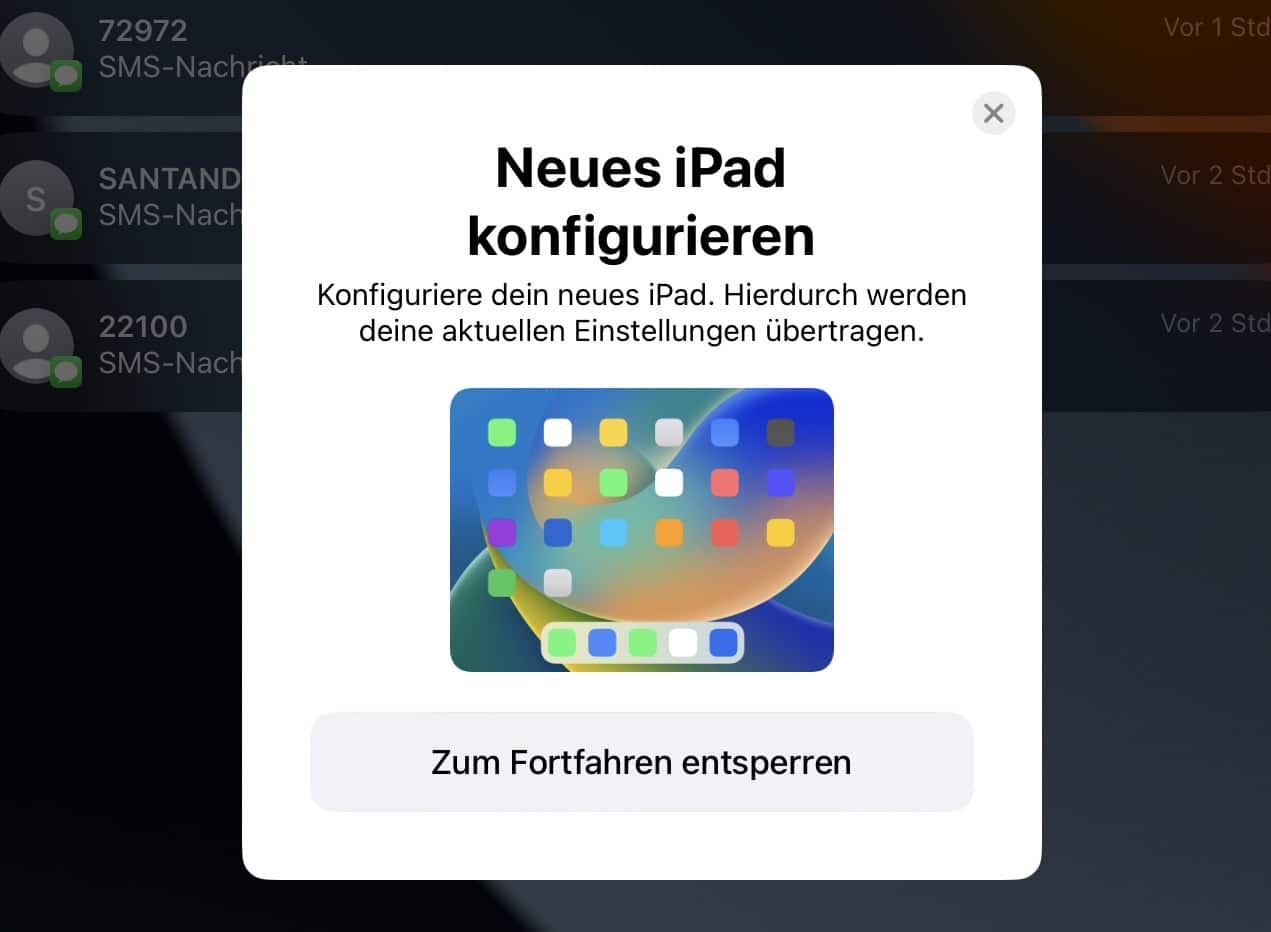Open the SMS notification from 22100
Viewport: 1271px width, 932px height.
click(x=150, y=345)
